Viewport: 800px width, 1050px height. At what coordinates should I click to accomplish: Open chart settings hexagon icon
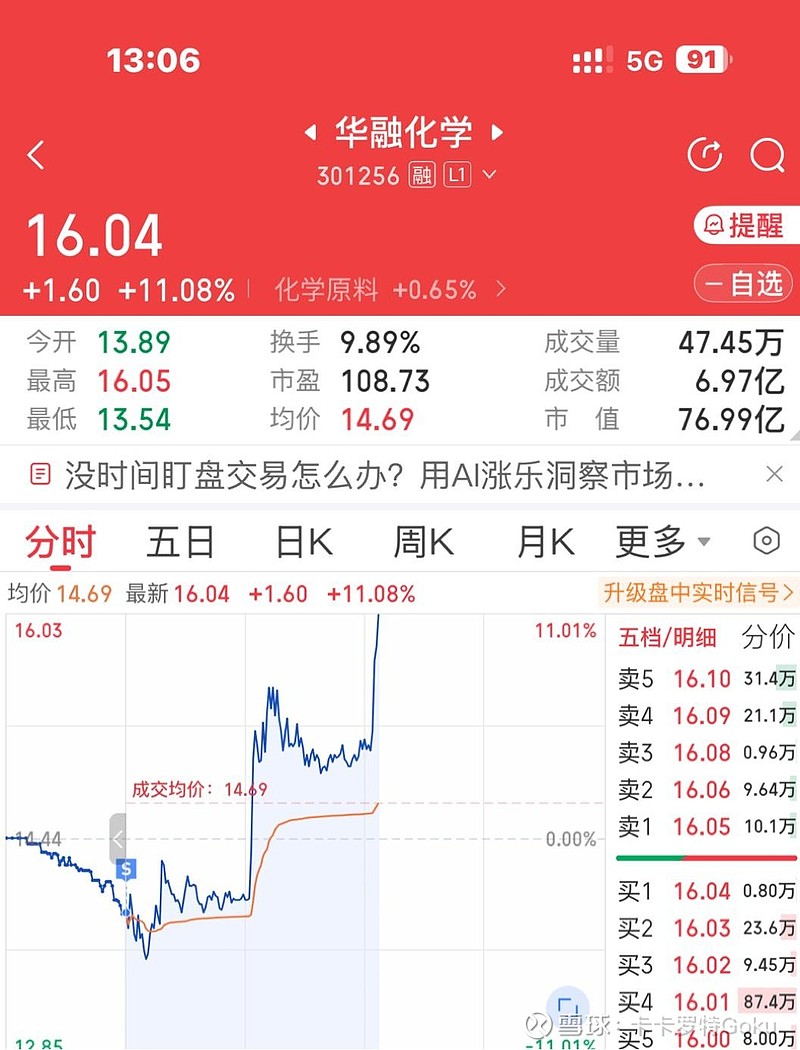coord(766,542)
